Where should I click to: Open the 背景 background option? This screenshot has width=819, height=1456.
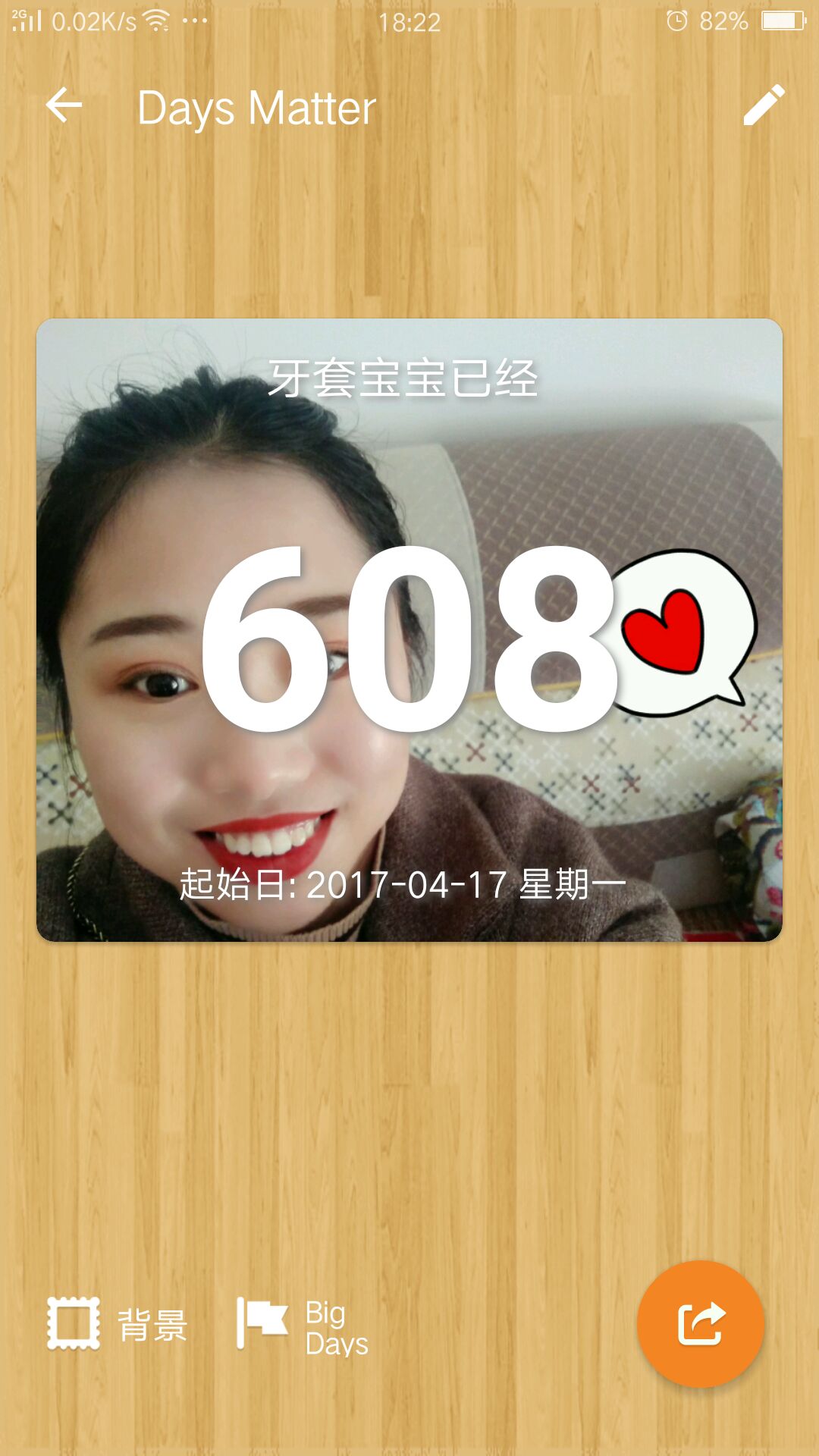(x=118, y=1324)
